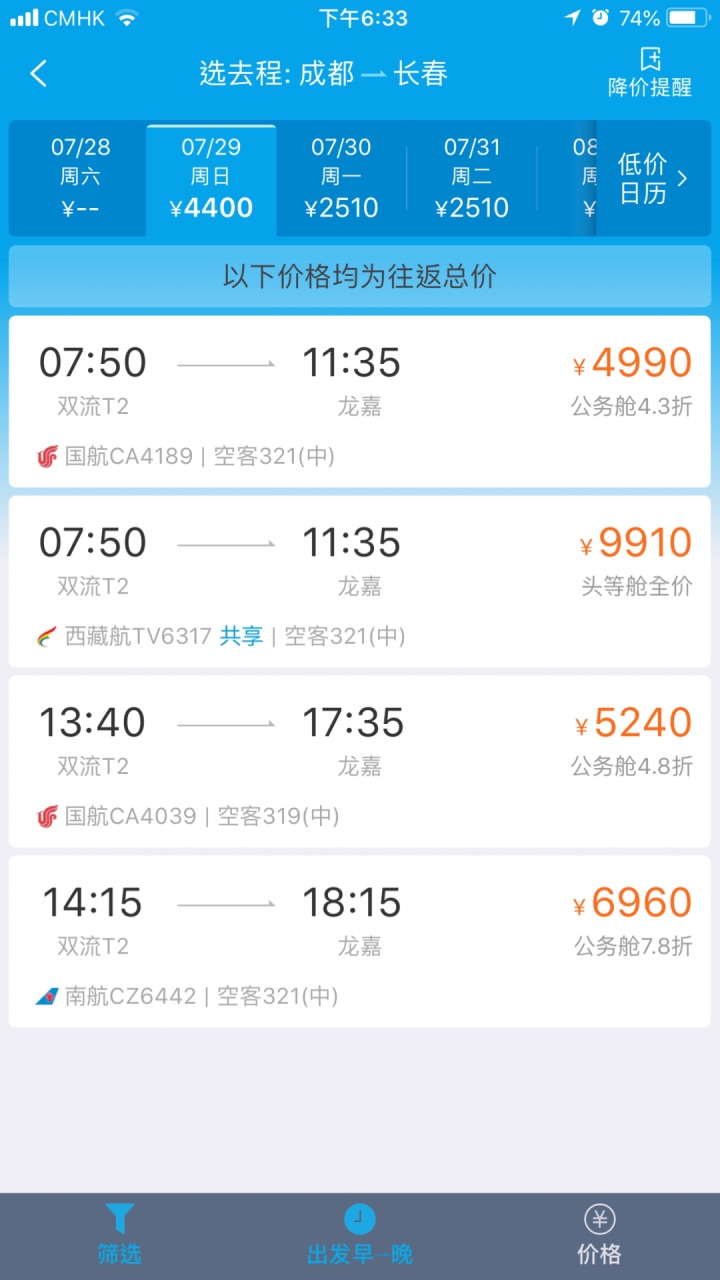
Task: Choose 南航CZ6442 flight departing 14:15
Action: coord(360,942)
